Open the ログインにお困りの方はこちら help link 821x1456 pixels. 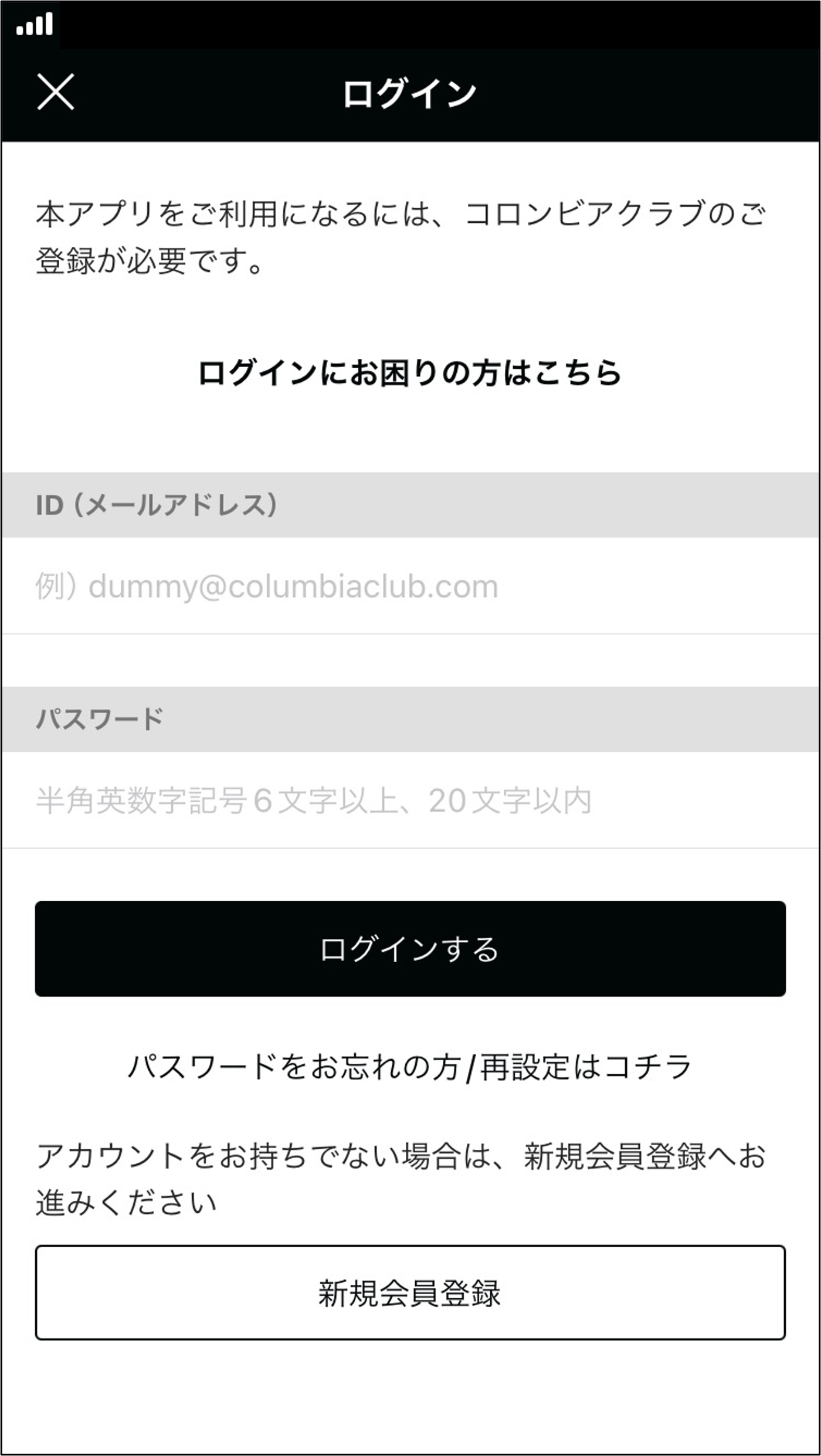pyautogui.click(x=410, y=373)
